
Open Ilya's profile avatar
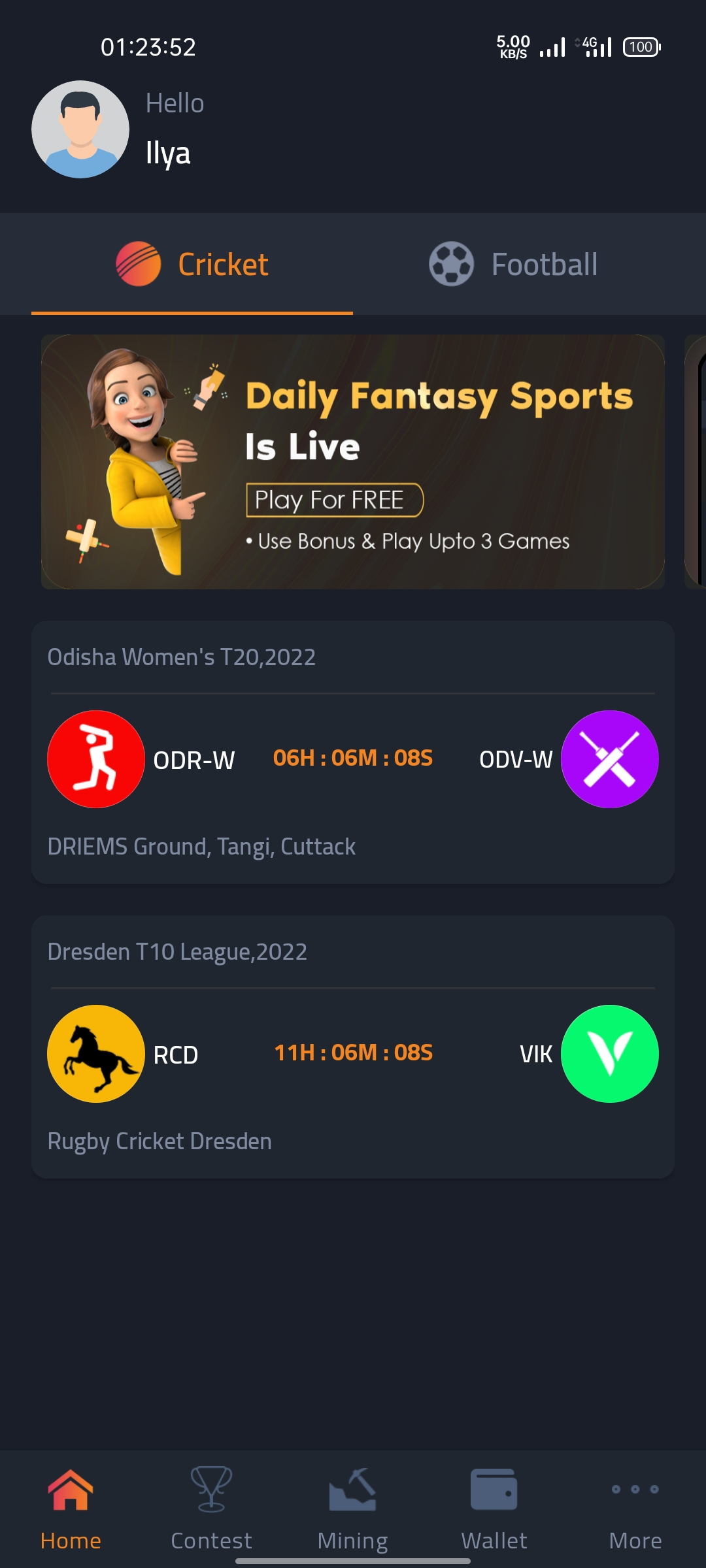coord(80,129)
